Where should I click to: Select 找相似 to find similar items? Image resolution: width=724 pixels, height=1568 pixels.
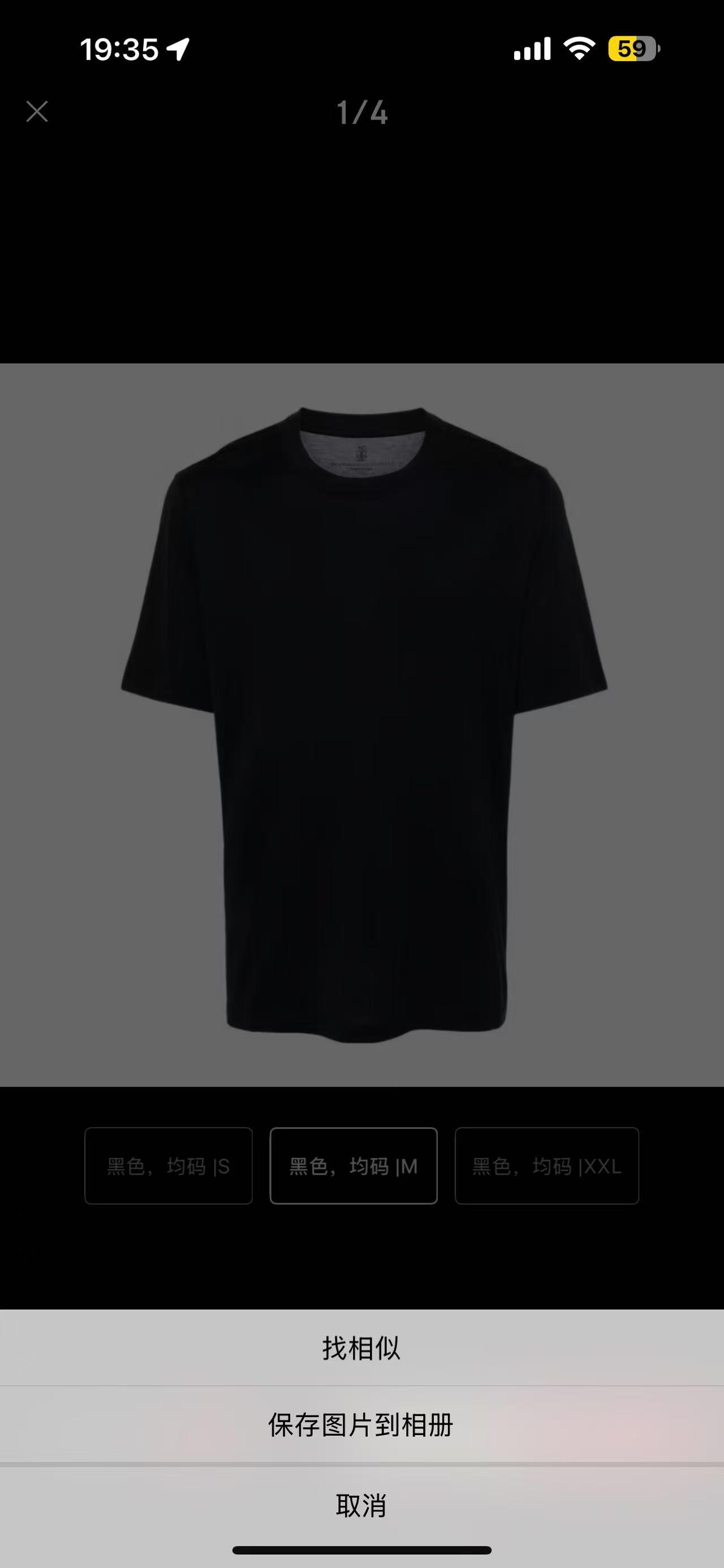361,1348
